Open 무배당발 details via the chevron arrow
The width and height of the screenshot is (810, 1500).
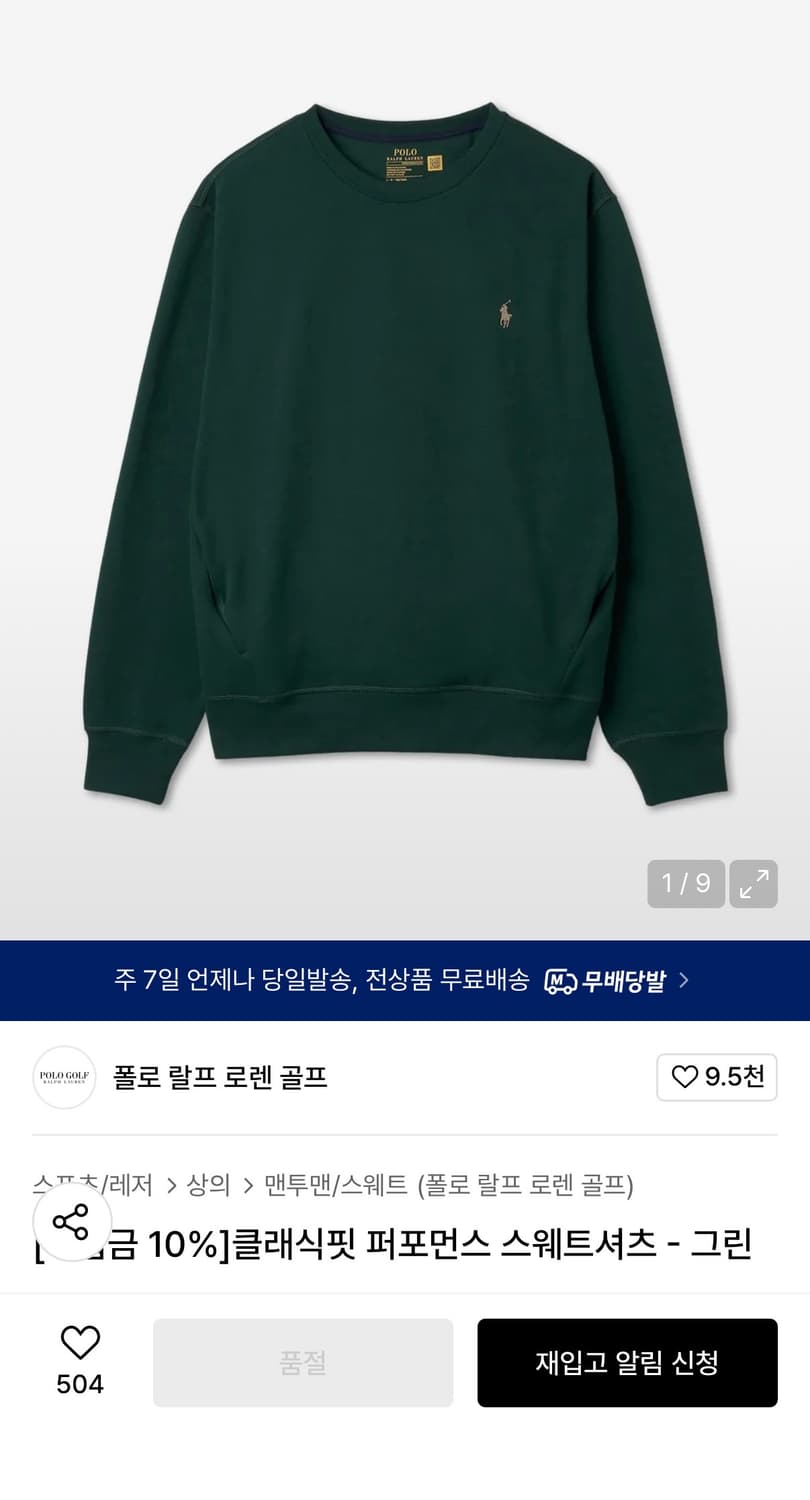[686, 981]
